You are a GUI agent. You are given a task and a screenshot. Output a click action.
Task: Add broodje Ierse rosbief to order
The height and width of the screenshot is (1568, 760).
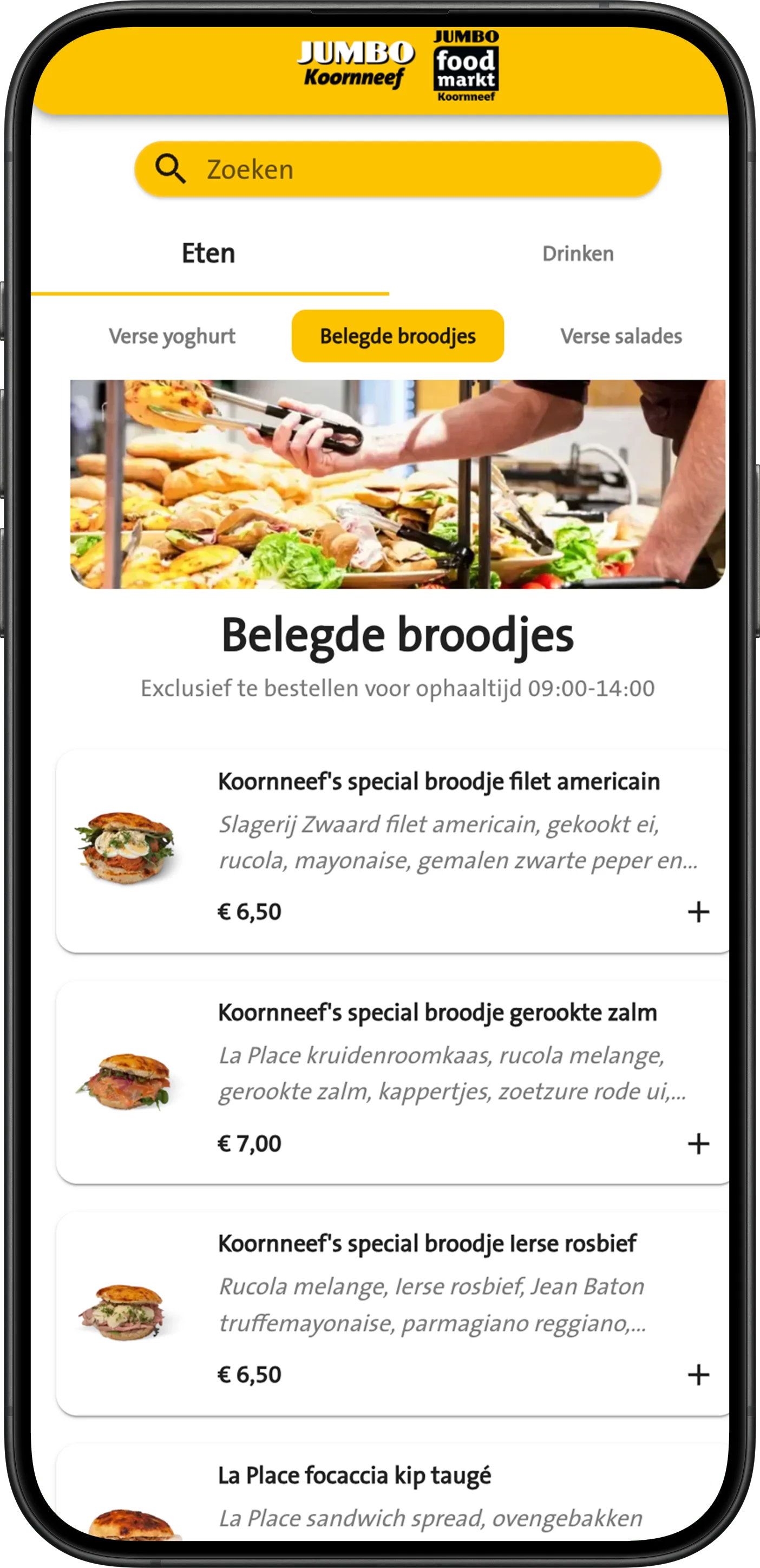click(698, 1375)
